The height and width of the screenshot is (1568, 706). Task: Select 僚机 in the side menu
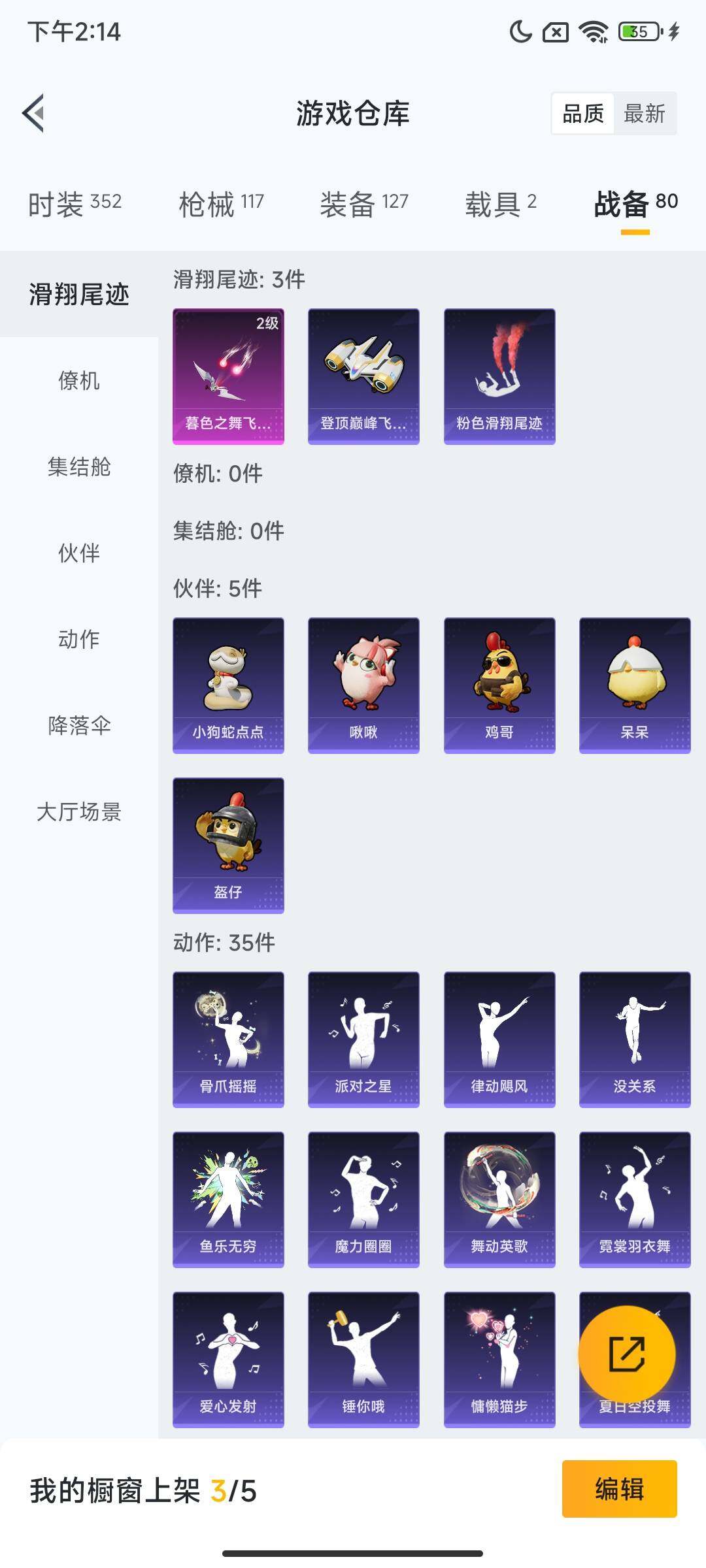click(78, 380)
